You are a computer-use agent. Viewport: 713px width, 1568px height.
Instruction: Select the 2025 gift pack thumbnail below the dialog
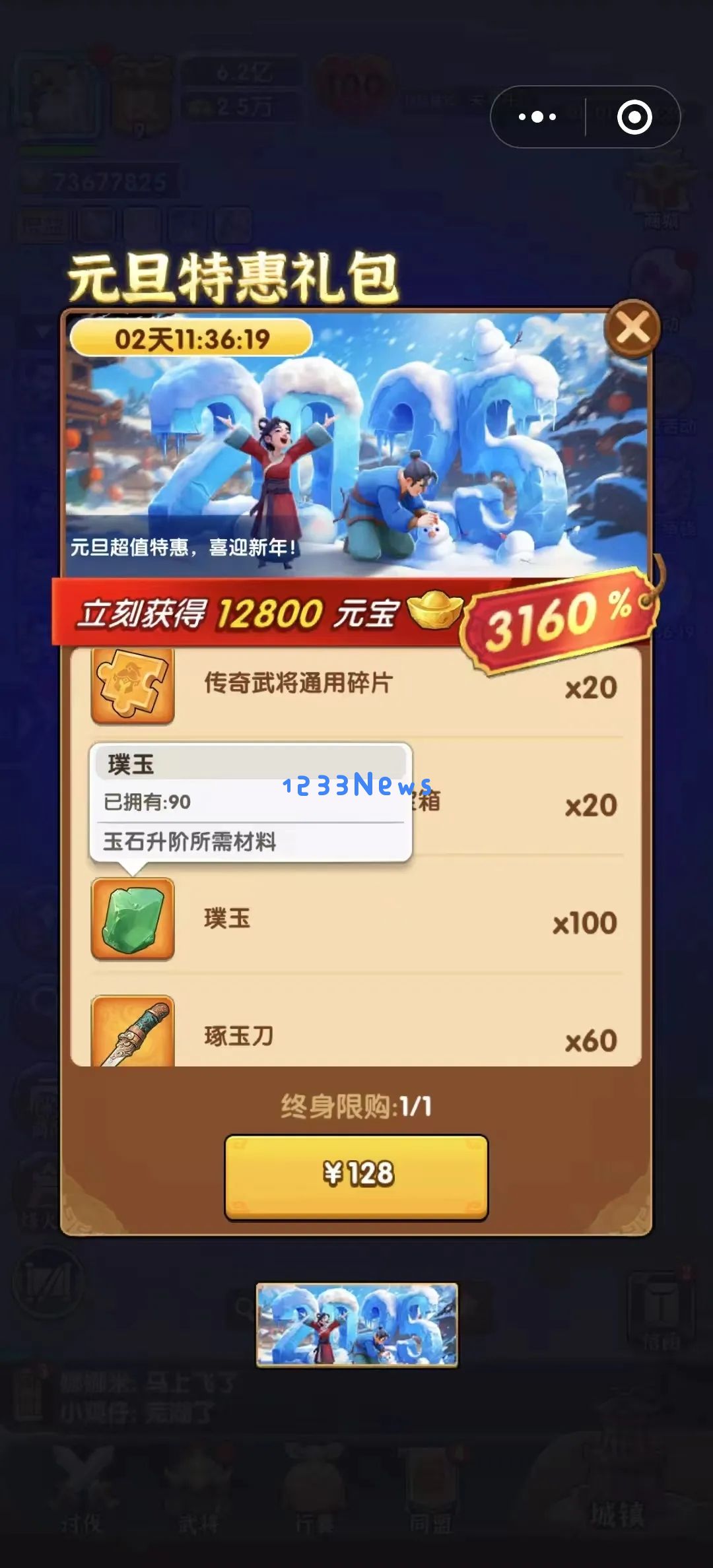(356, 1324)
